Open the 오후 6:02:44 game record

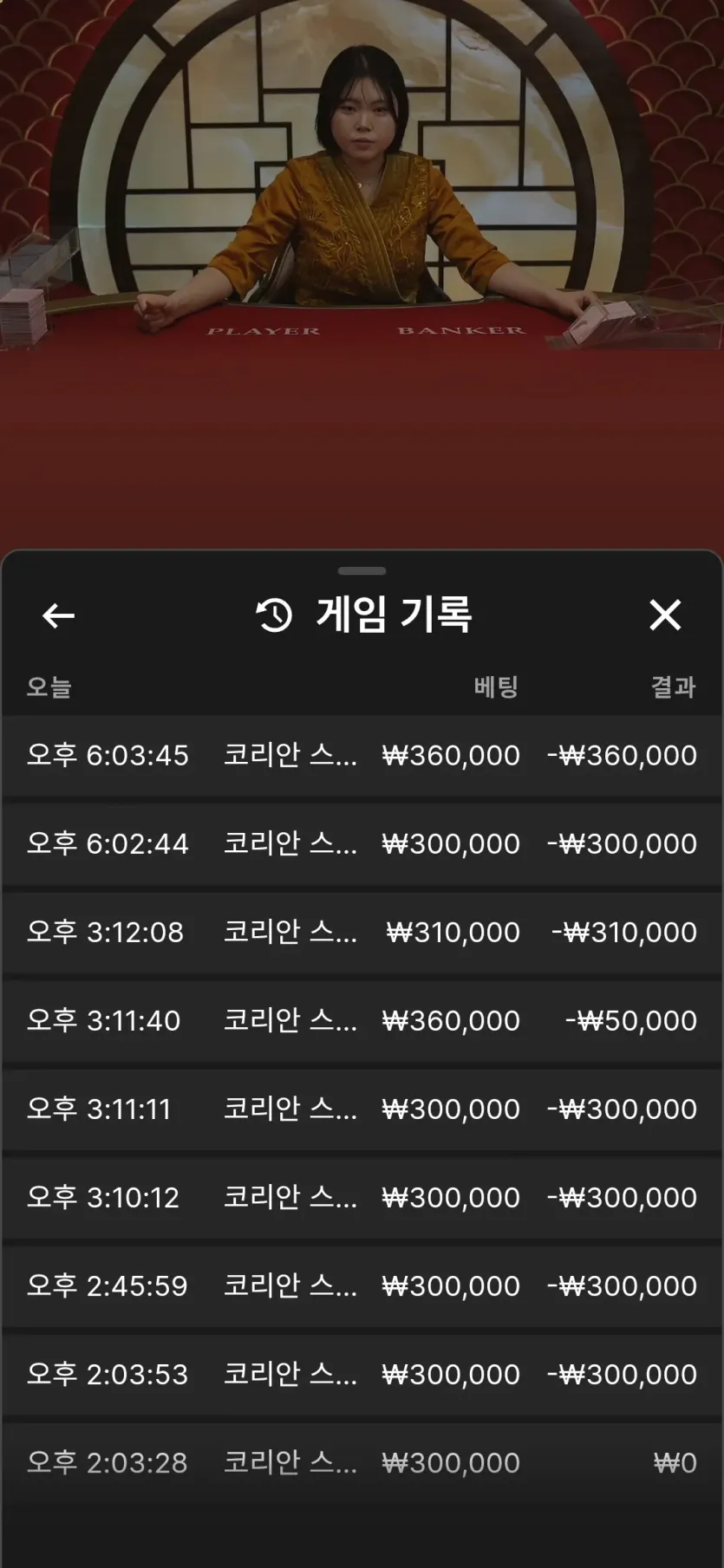point(362,843)
